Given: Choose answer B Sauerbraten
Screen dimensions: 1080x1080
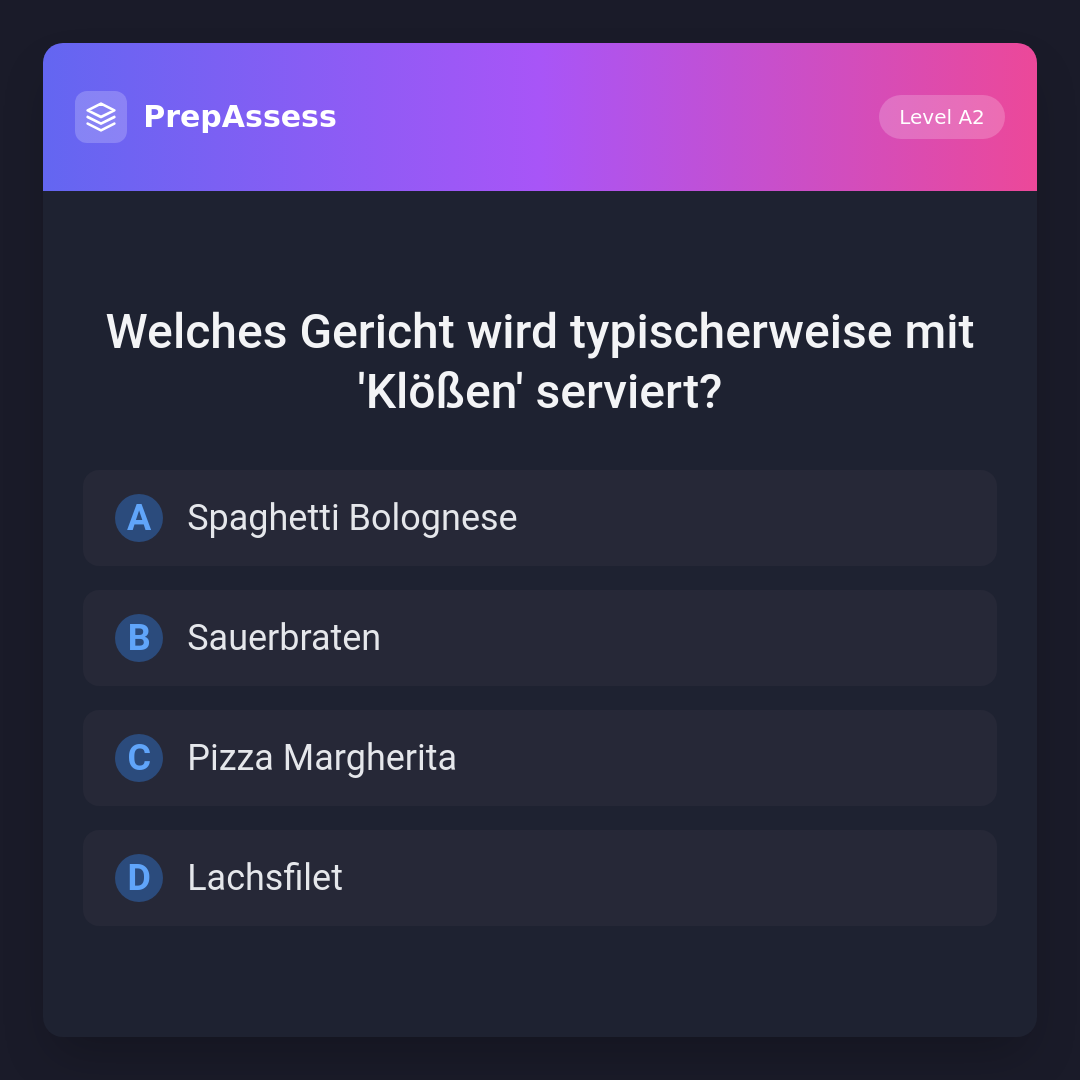Looking at the screenshot, I should click(x=540, y=638).
